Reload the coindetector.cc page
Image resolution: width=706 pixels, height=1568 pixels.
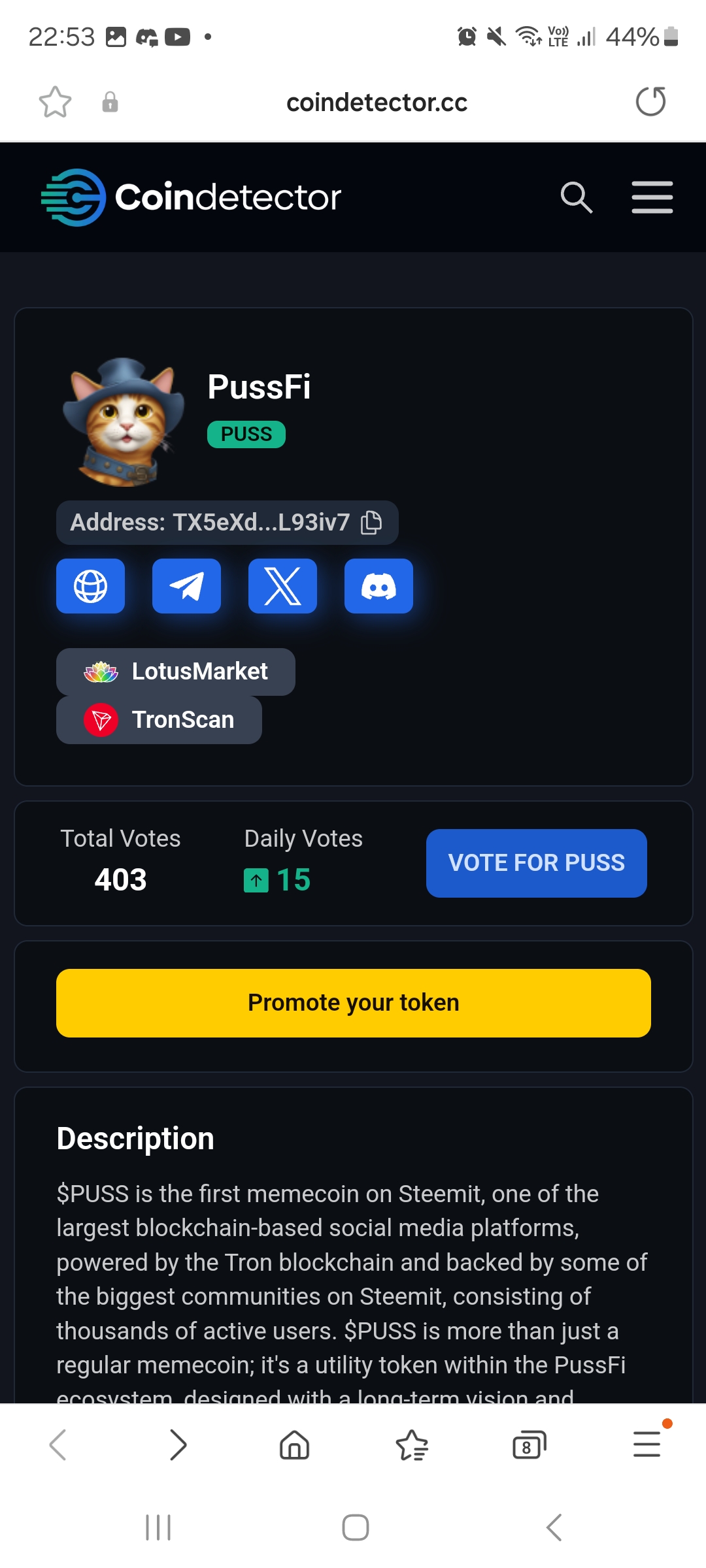click(x=650, y=102)
